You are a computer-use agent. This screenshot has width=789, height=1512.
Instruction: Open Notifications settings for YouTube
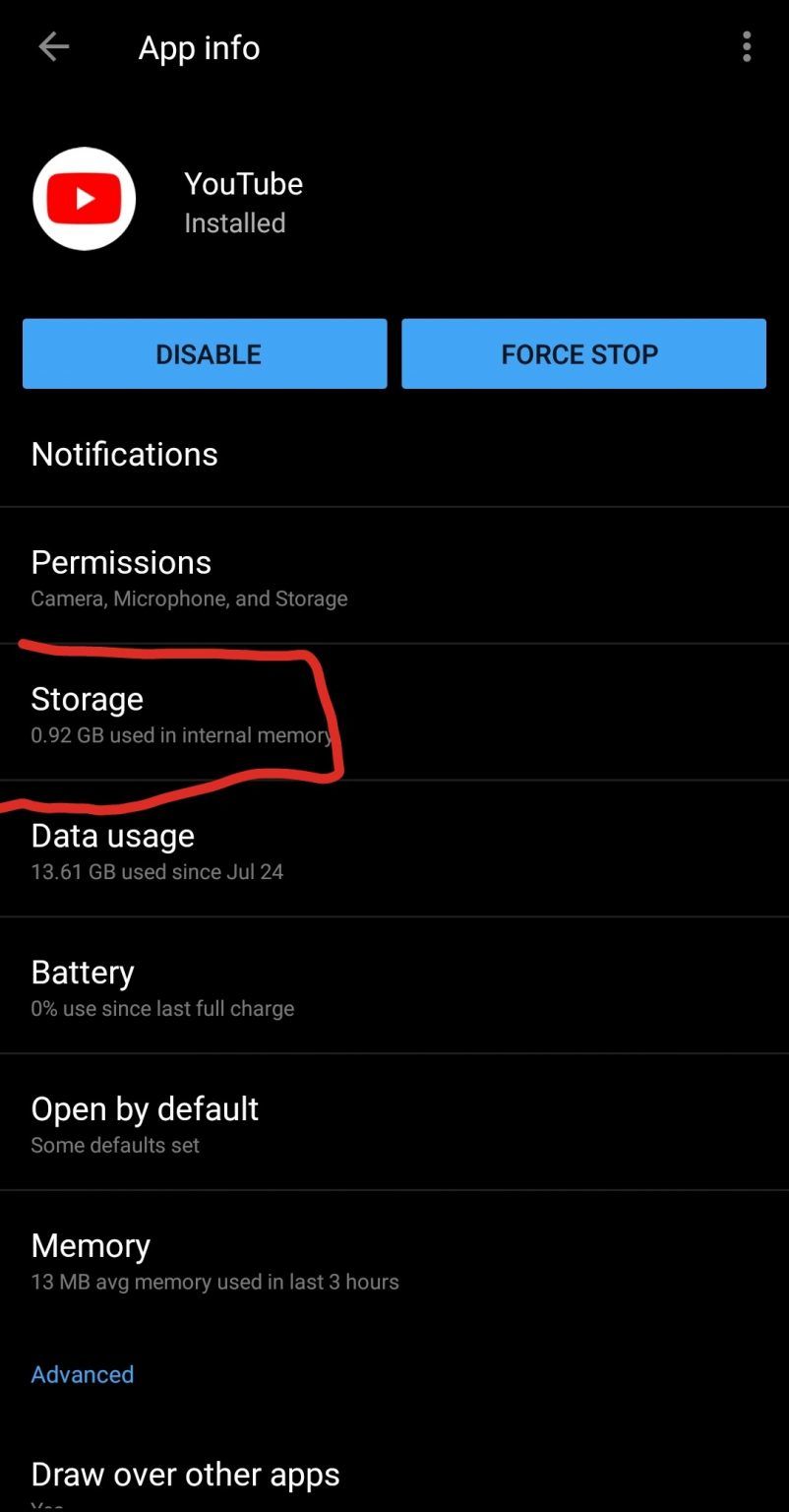coord(394,454)
